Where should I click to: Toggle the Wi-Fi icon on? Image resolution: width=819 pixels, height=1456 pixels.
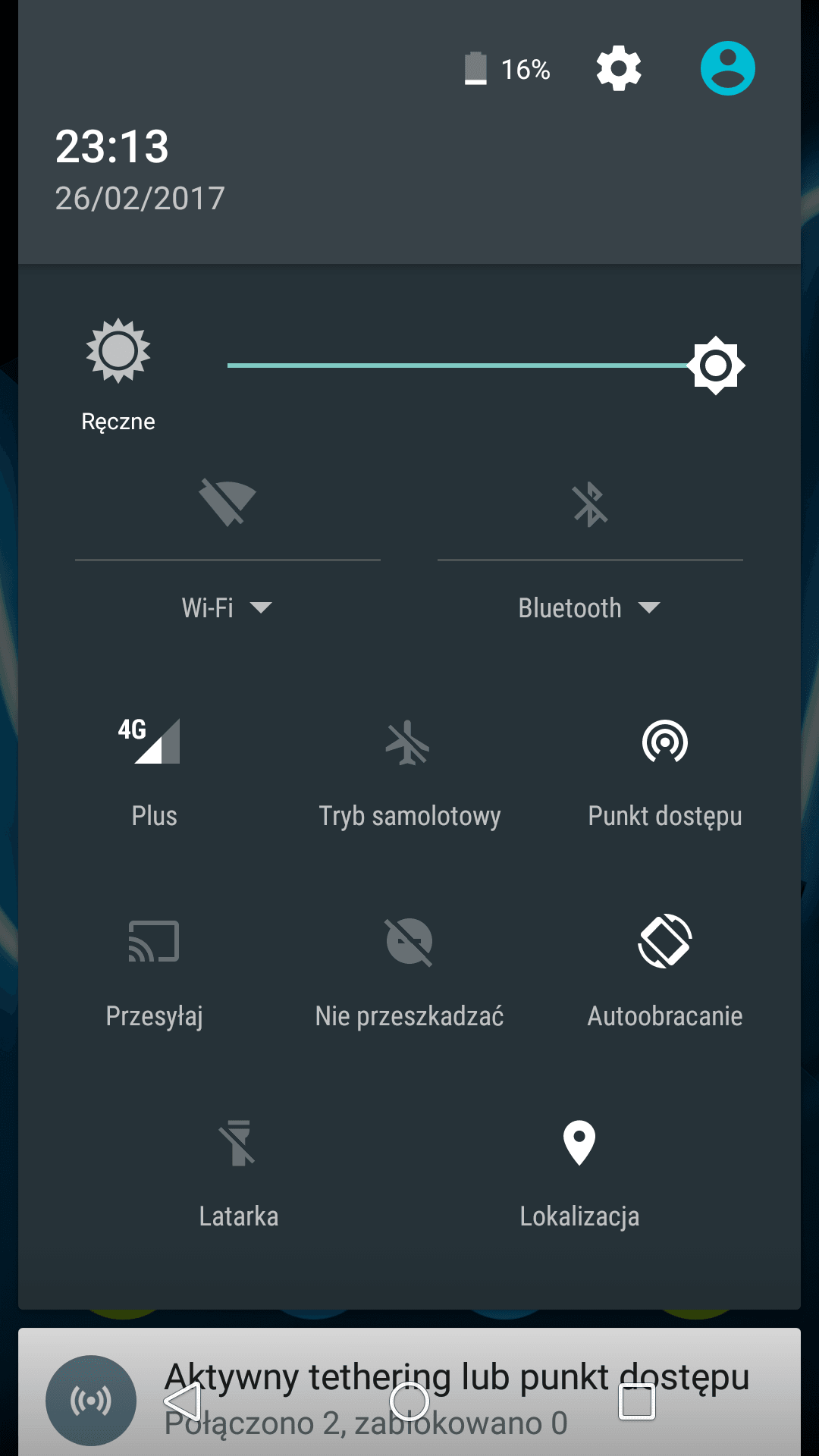227,503
